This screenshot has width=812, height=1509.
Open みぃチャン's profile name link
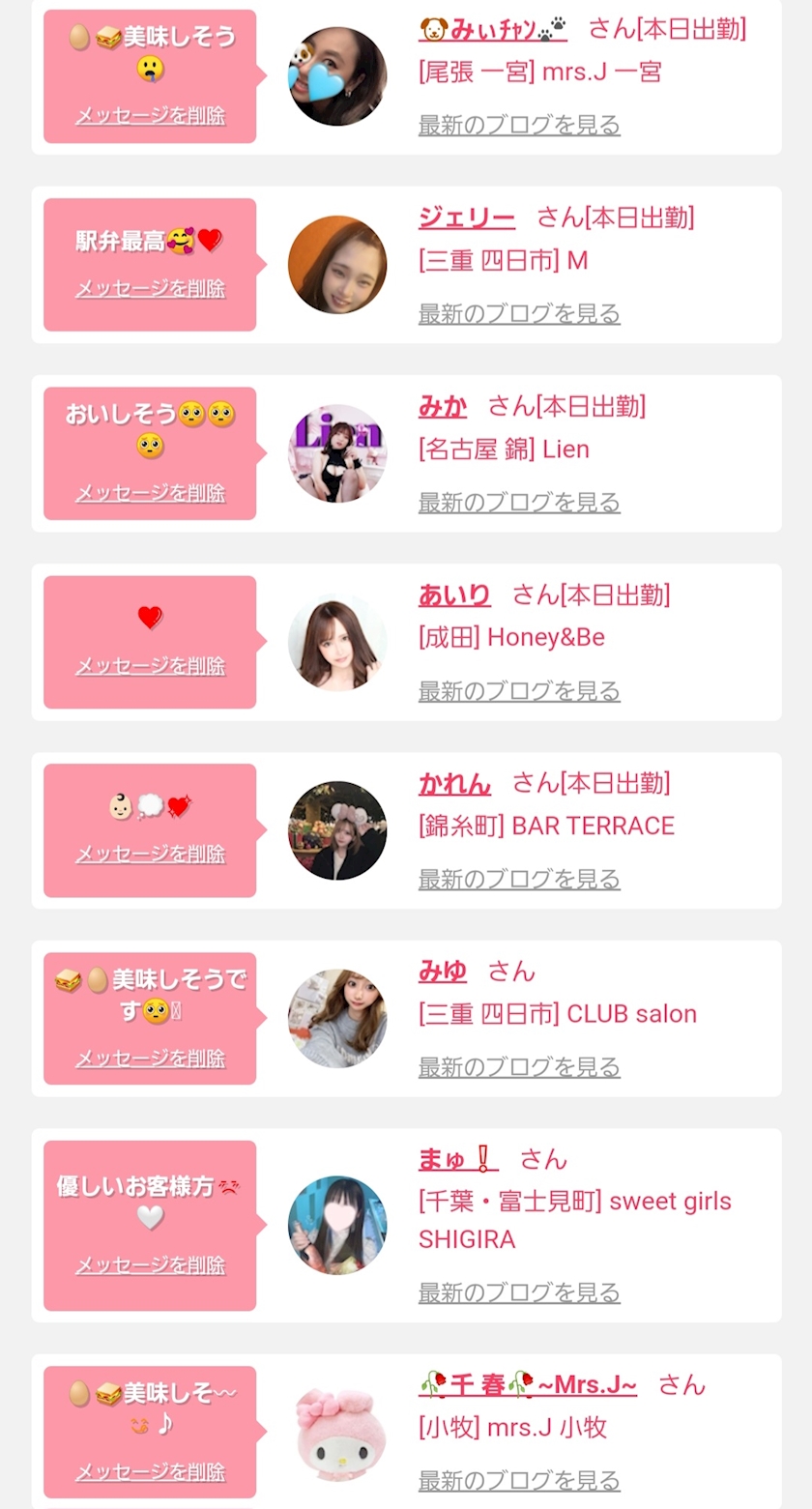point(493,29)
